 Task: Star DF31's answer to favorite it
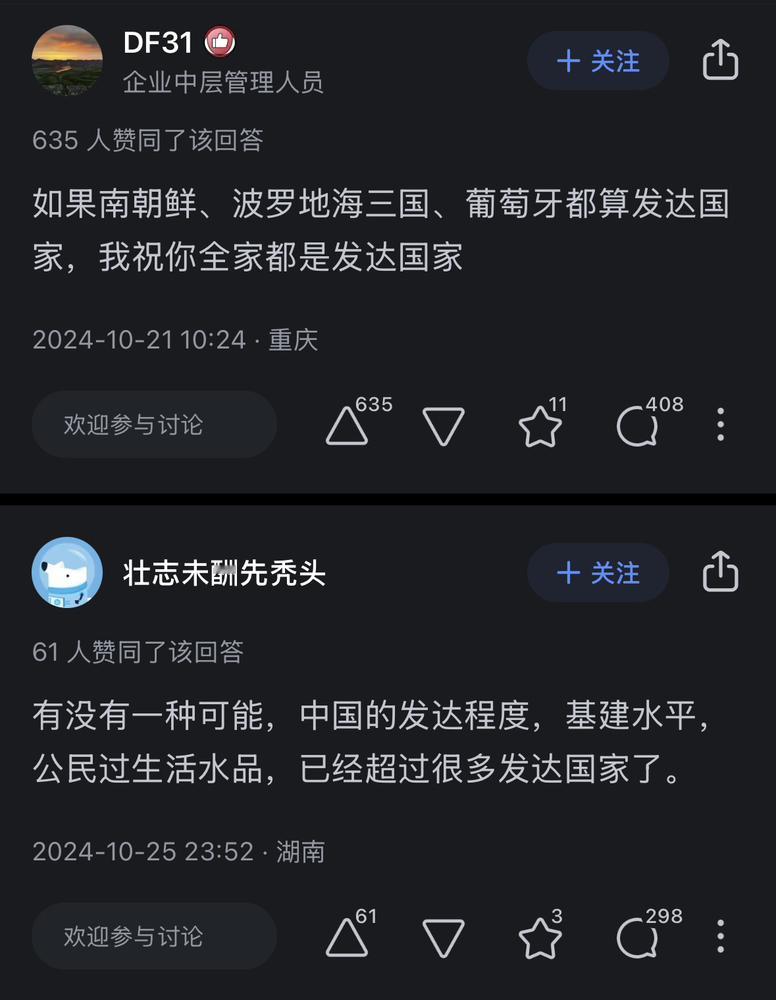[540, 426]
